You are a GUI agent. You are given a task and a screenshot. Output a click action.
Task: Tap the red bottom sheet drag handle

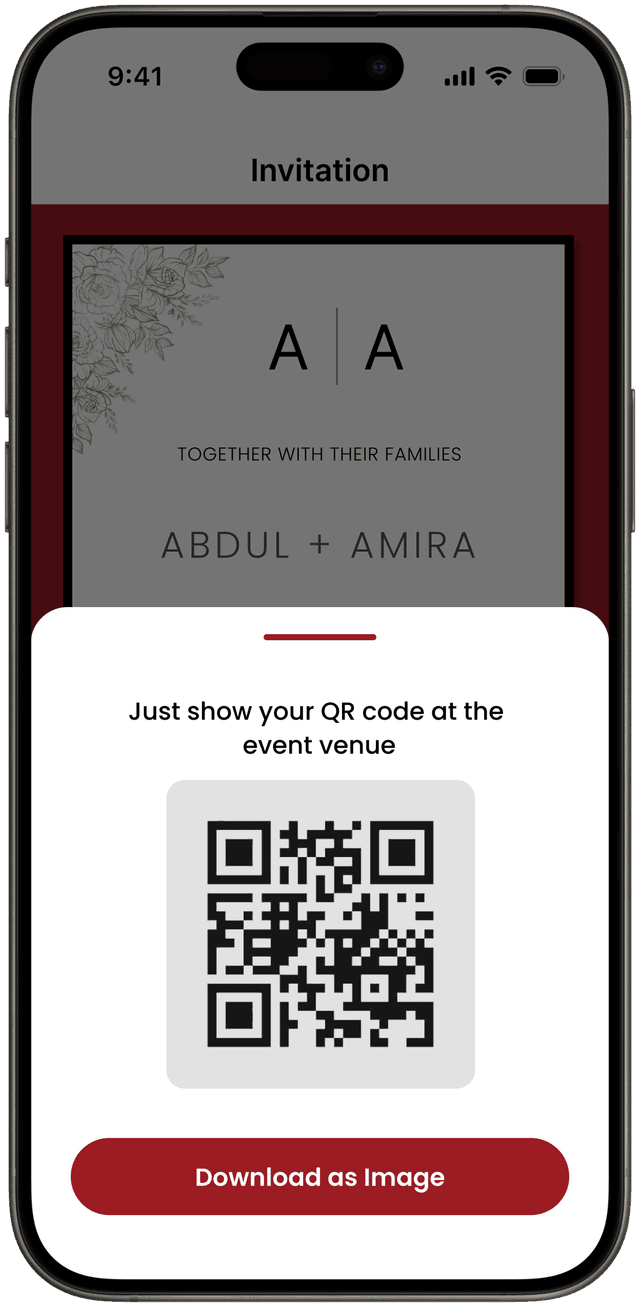pyautogui.click(x=320, y=637)
